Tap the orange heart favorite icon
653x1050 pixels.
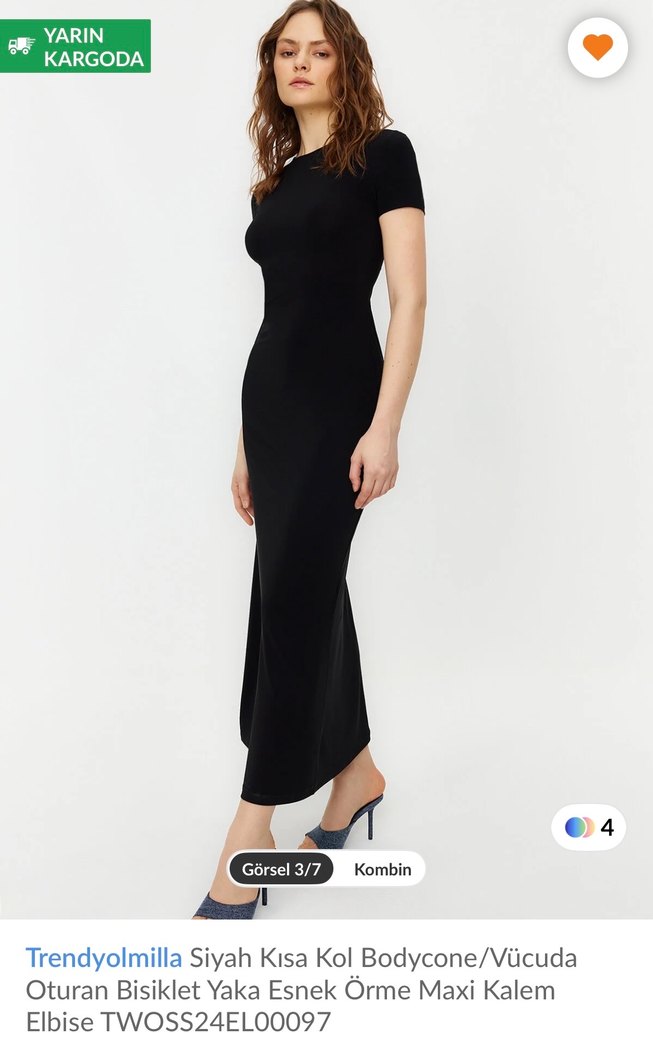[x=597, y=47]
